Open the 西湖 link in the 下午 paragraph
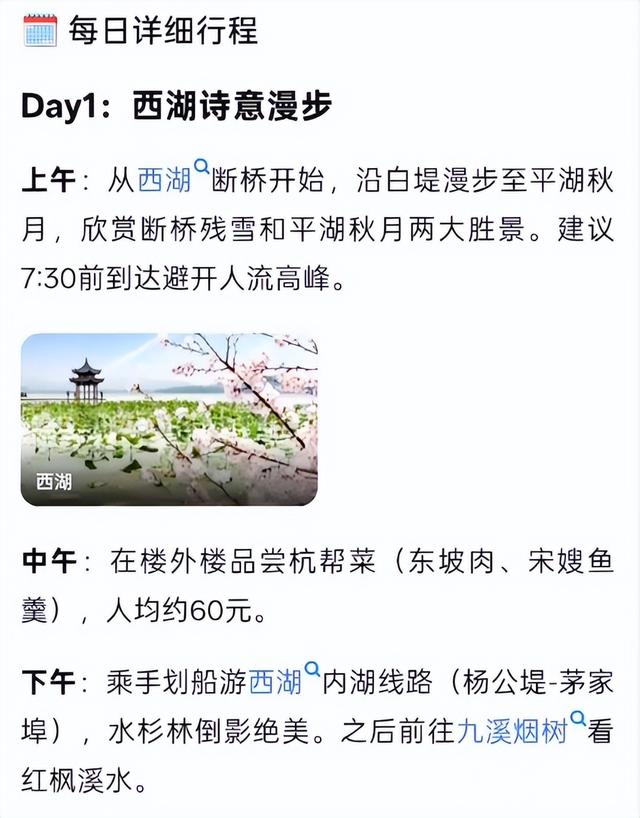The width and height of the screenshot is (640, 818). click(275, 683)
